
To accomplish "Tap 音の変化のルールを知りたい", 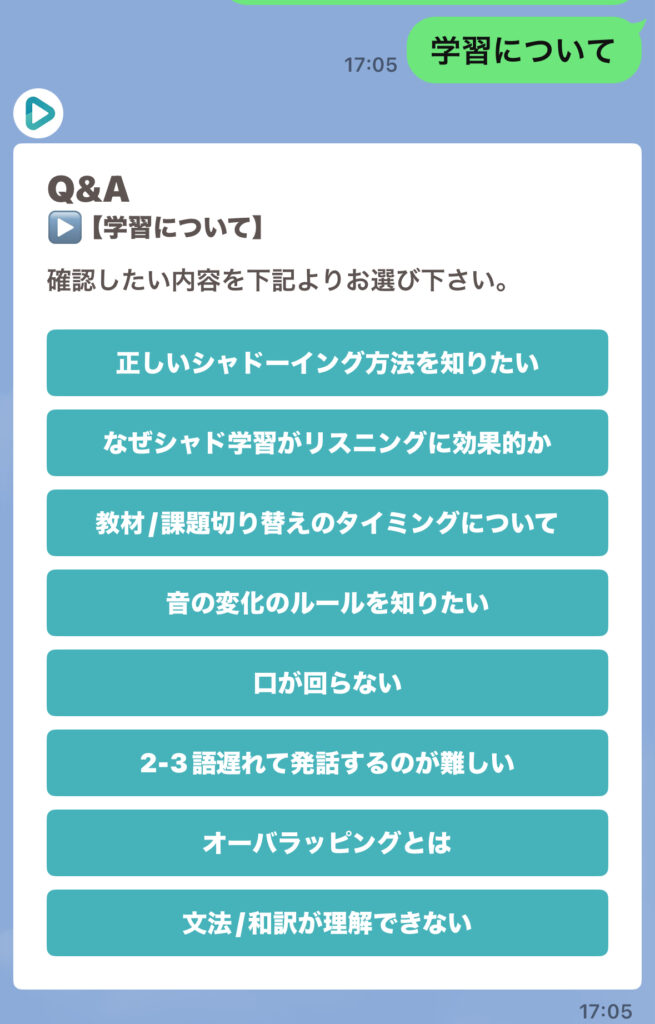I will [327, 603].
